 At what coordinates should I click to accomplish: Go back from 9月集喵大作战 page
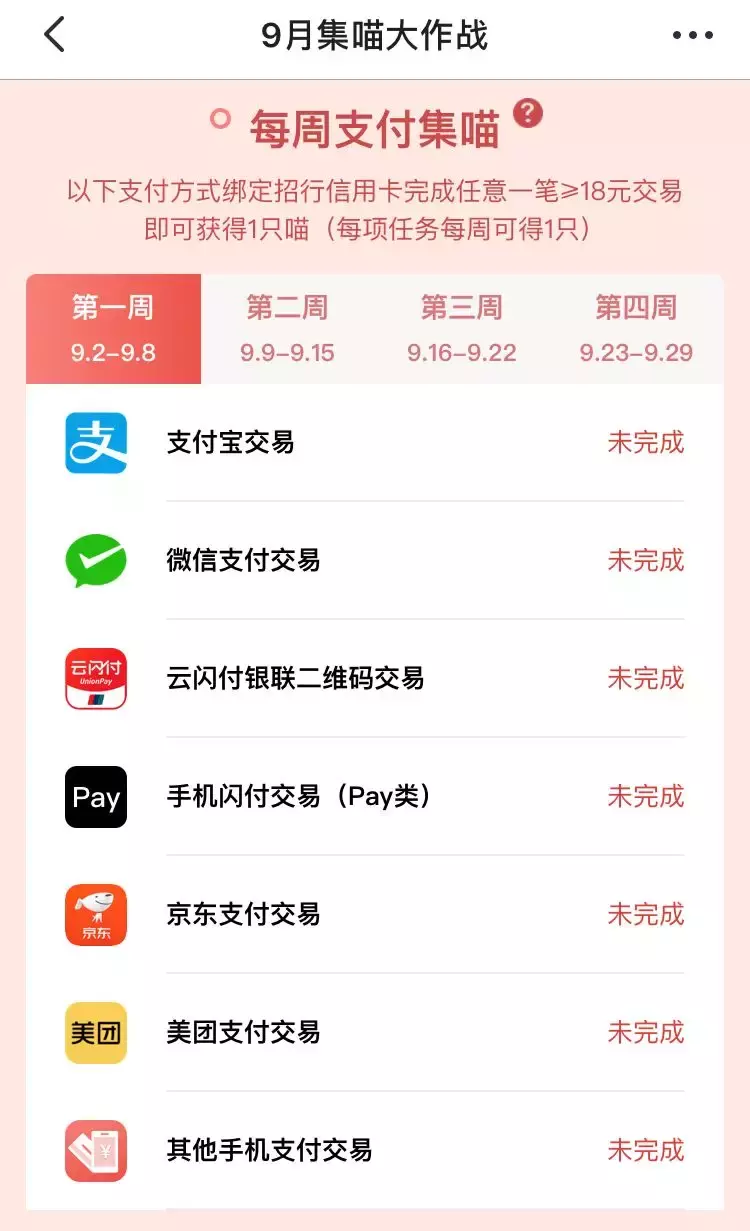pos(54,36)
